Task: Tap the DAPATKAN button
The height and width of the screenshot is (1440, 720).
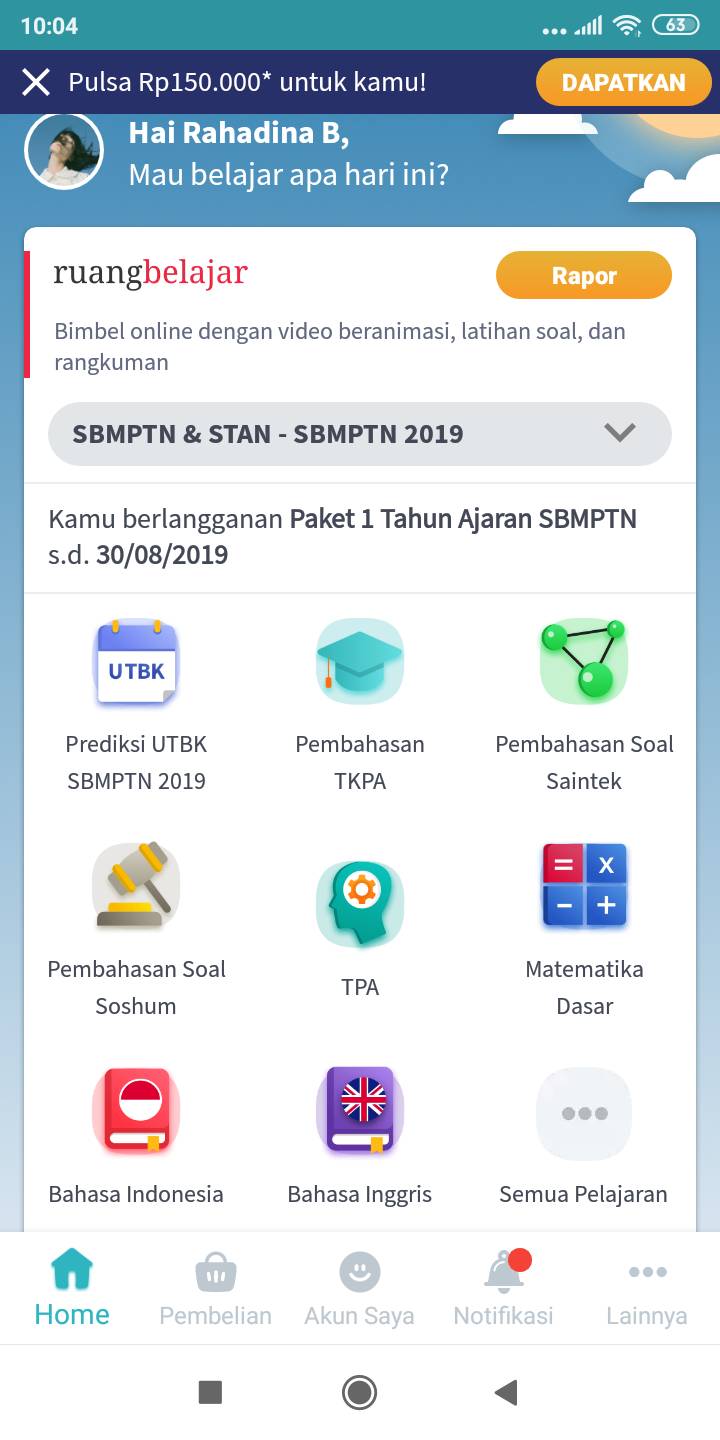Action: (623, 82)
